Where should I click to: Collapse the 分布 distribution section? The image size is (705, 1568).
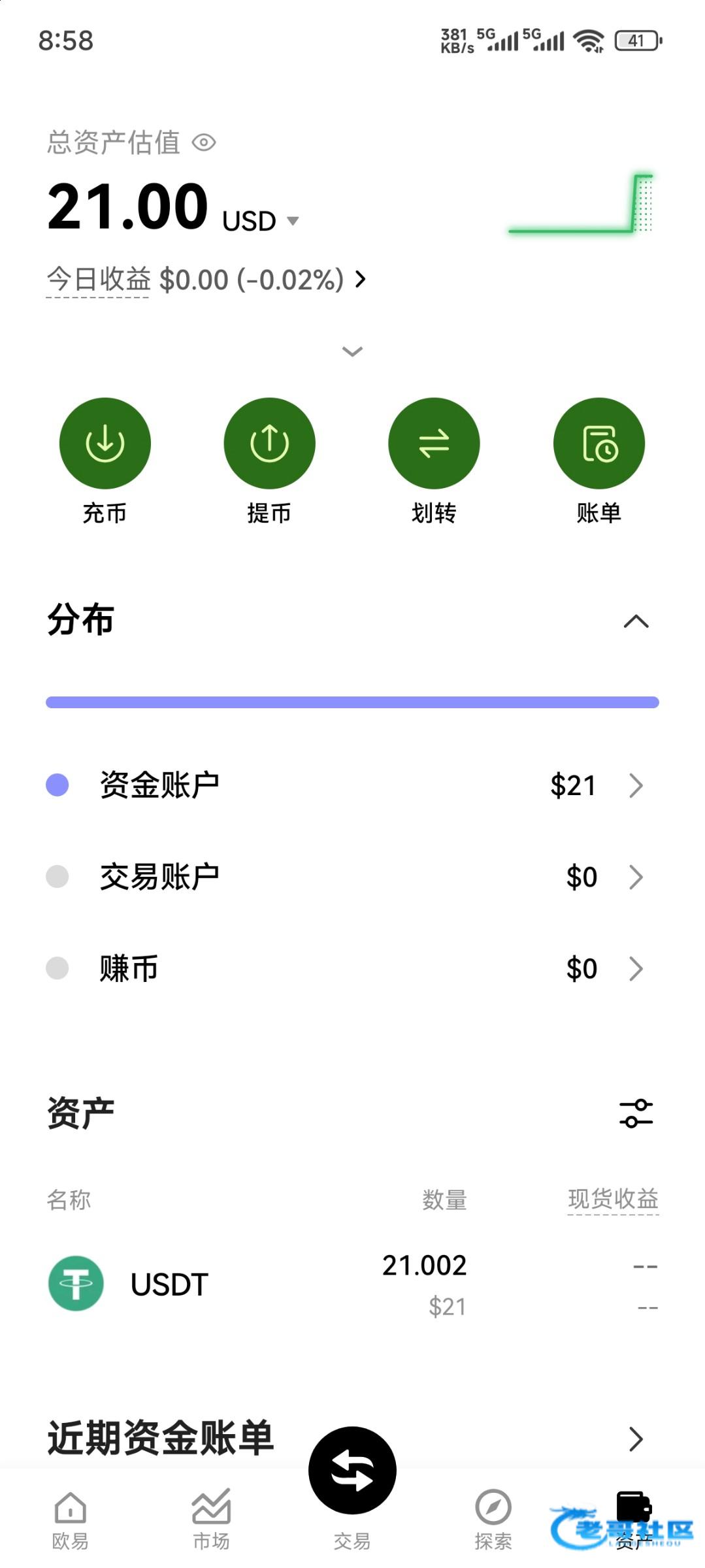click(x=636, y=621)
